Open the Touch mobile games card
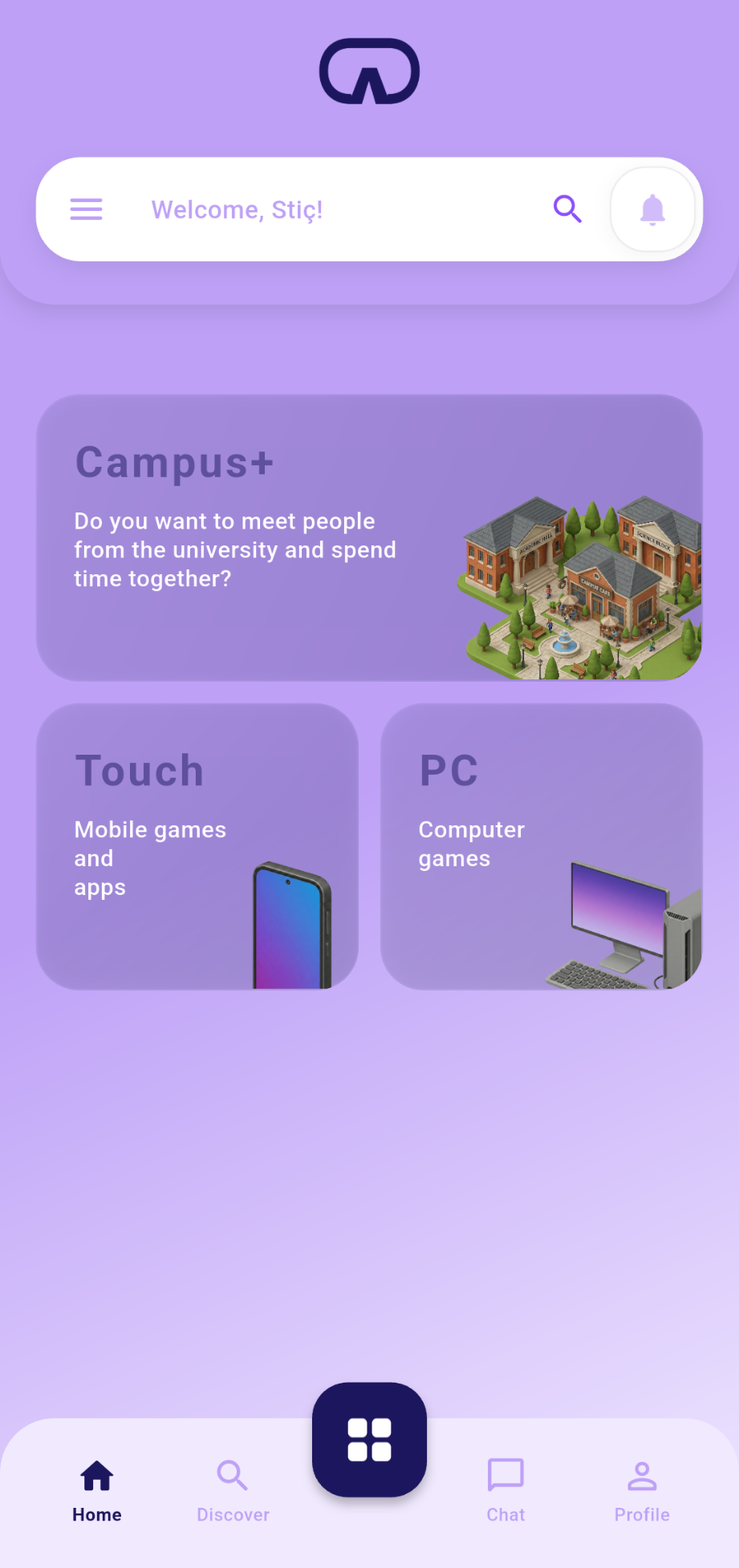Image resolution: width=739 pixels, height=1568 pixels. 197,846
